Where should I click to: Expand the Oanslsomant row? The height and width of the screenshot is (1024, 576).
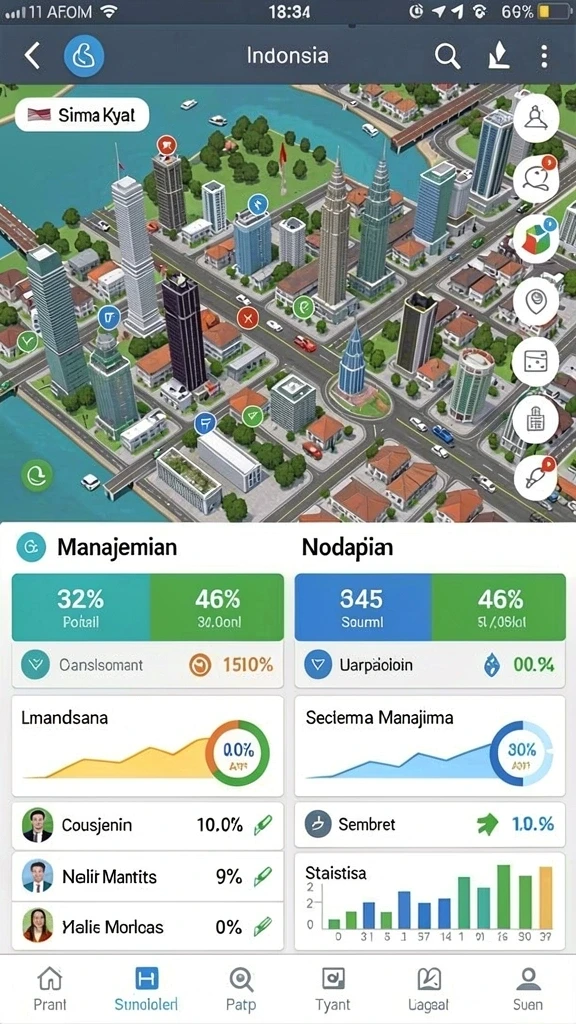pyautogui.click(x=148, y=665)
